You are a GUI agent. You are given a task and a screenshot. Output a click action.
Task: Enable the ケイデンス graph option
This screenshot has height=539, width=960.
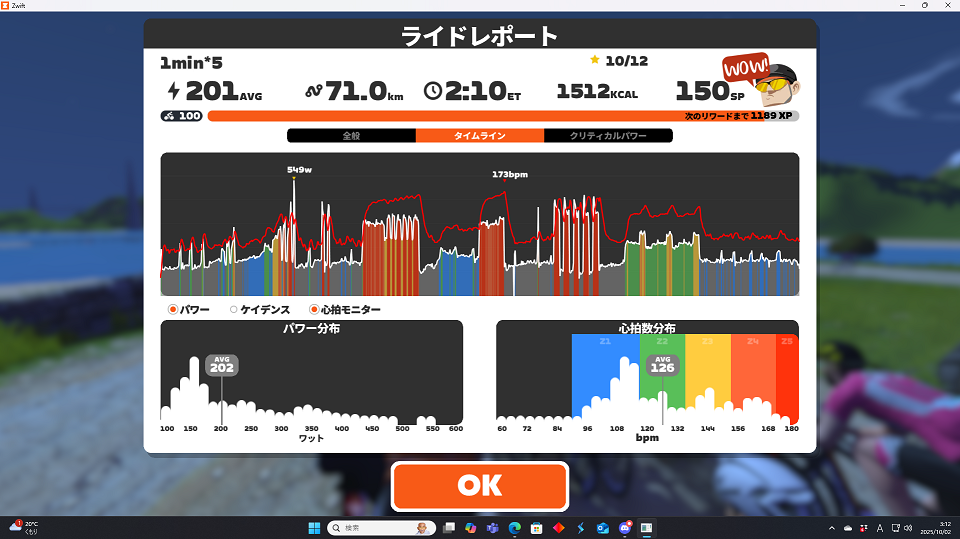[x=234, y=310]
